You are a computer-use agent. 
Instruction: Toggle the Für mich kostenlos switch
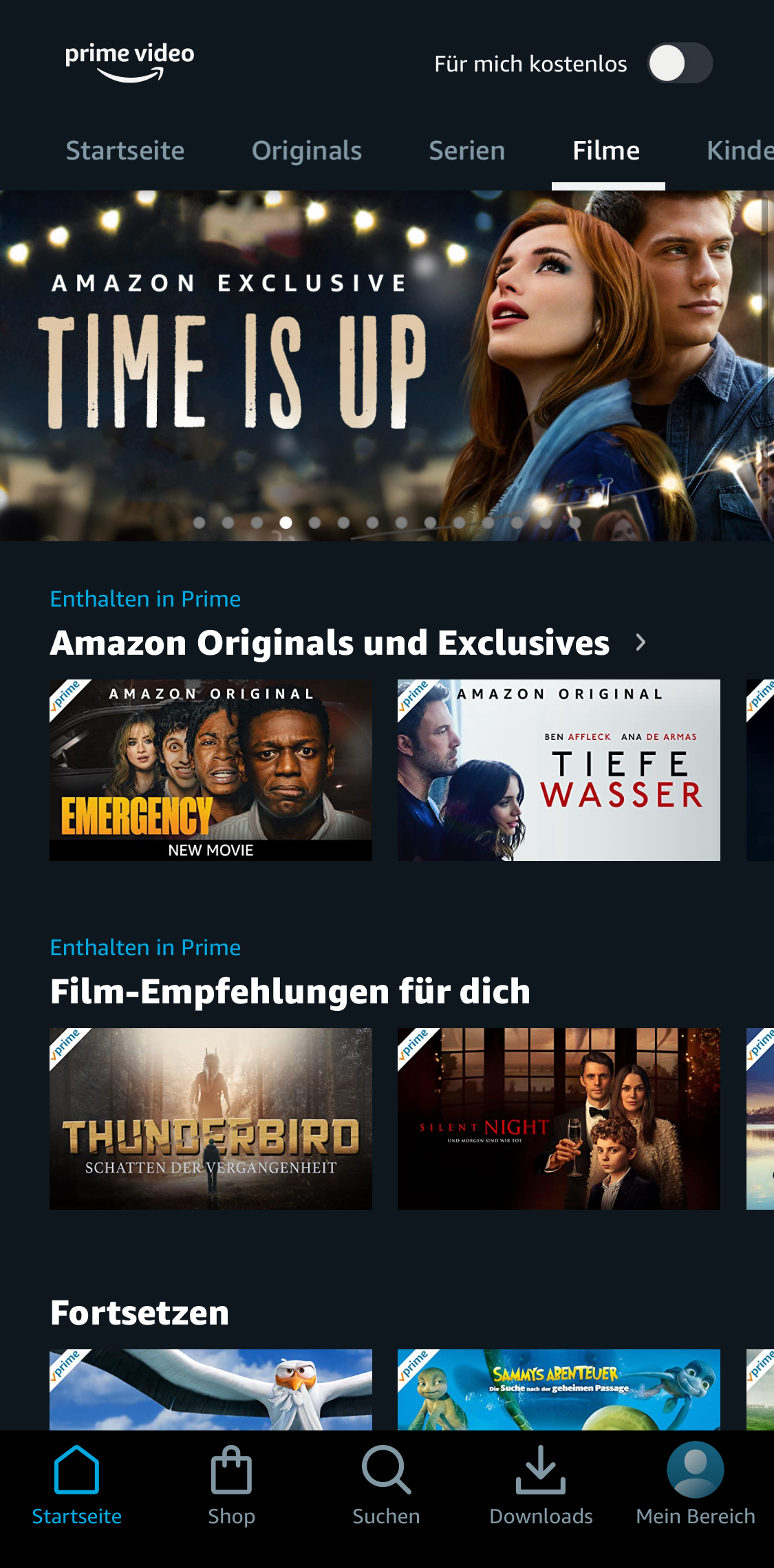pos(679,63)
